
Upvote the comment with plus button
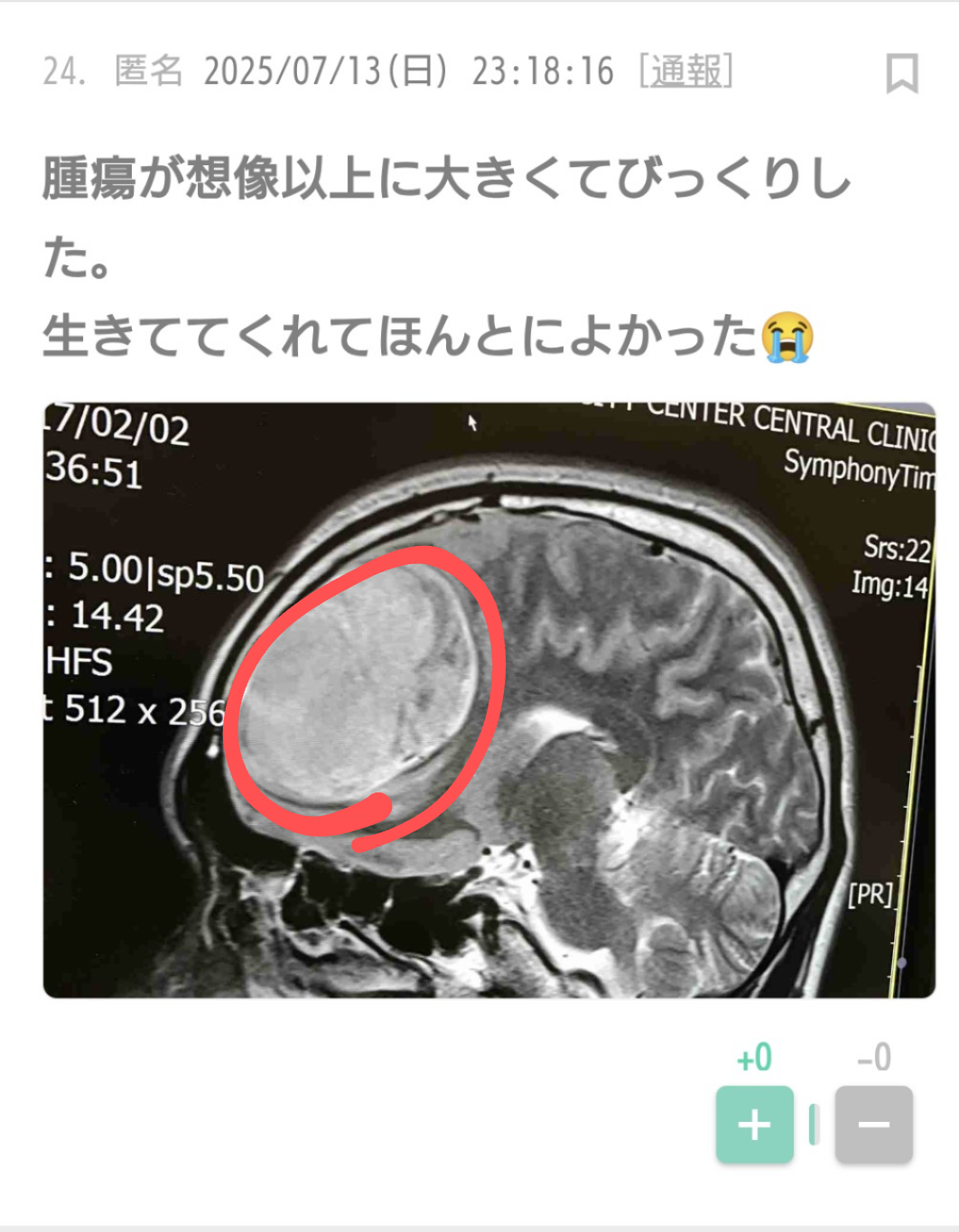point(754,1124)
